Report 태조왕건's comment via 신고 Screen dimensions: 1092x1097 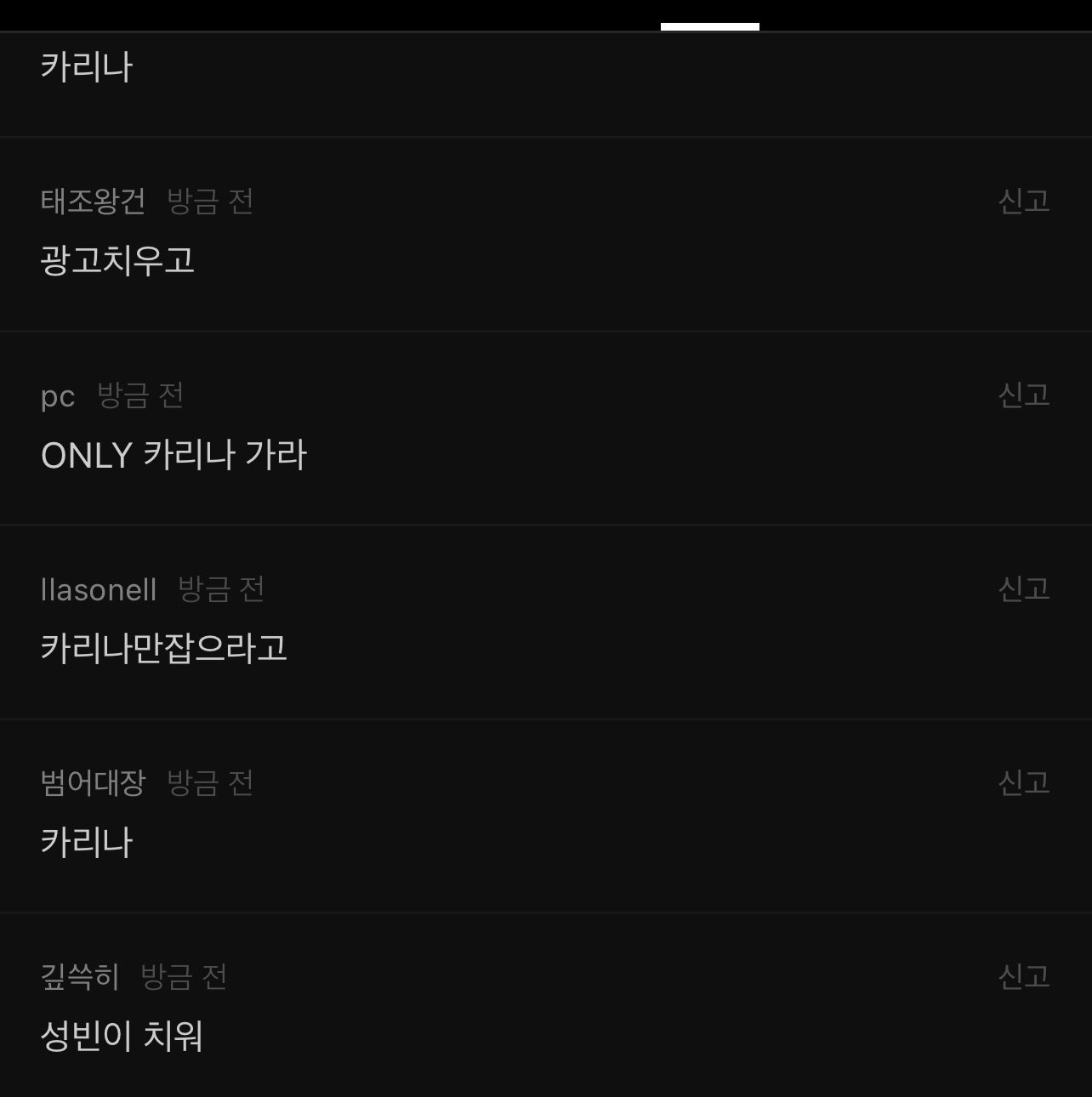[1023, 202]
